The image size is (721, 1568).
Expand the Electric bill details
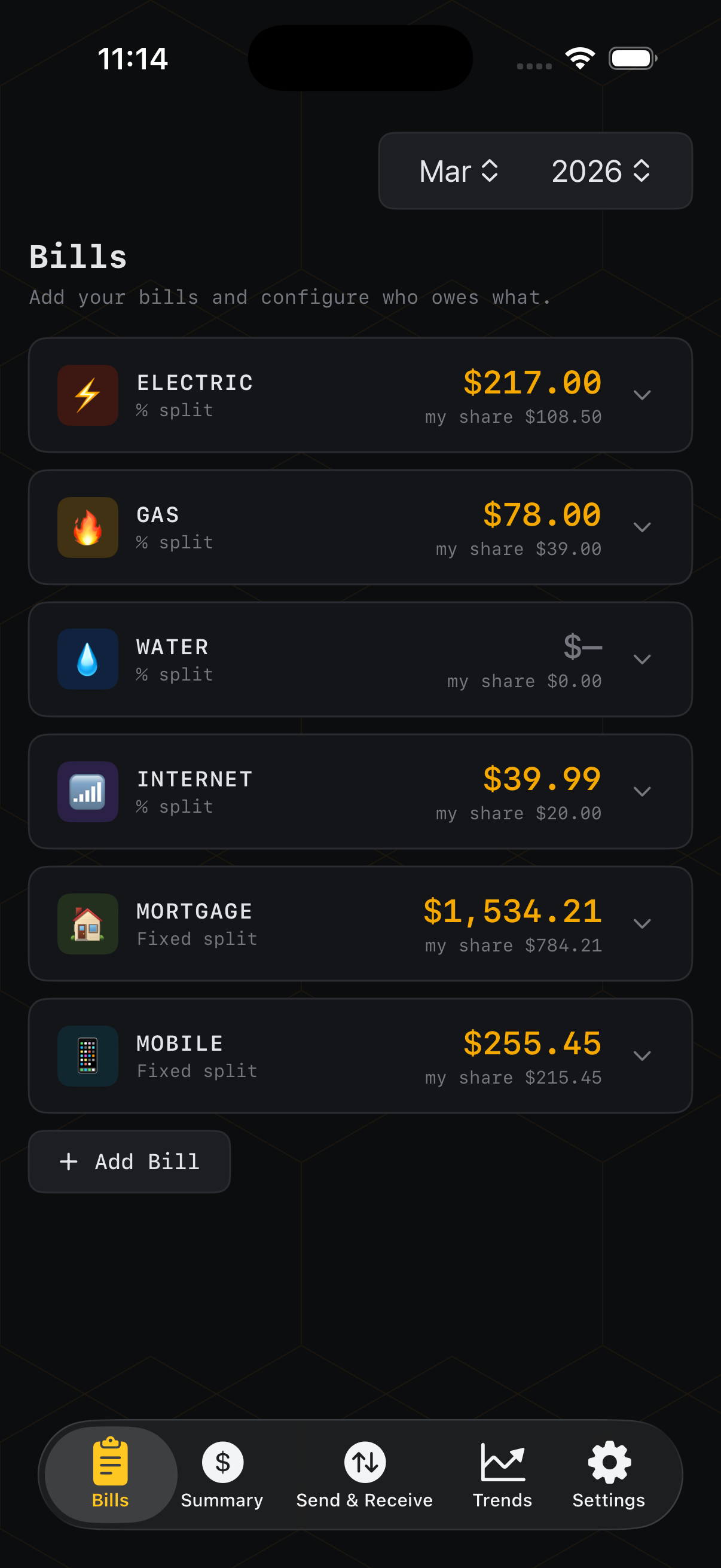pyautogui.click(x=643, y=395)
